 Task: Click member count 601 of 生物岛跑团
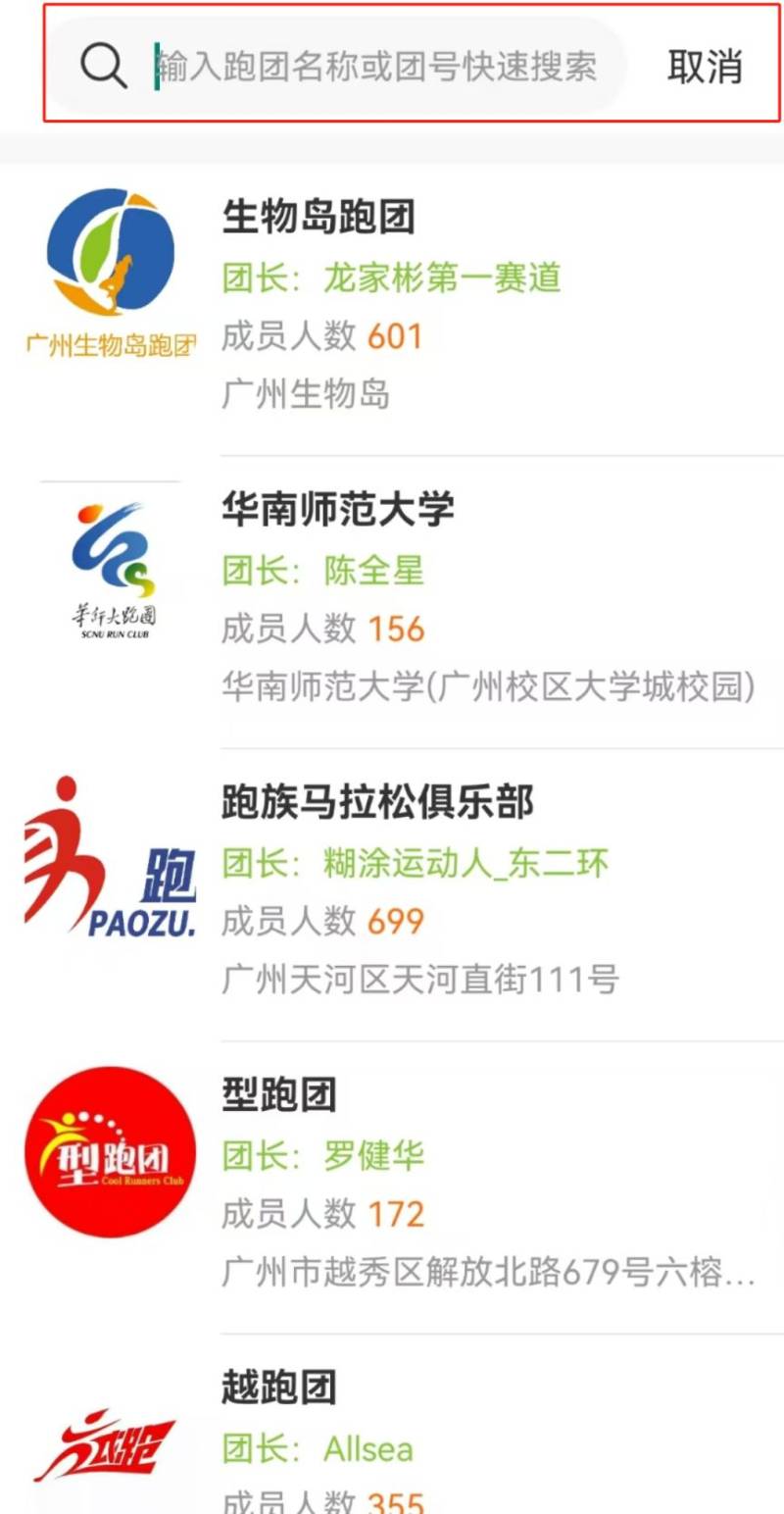click(394, 335)
